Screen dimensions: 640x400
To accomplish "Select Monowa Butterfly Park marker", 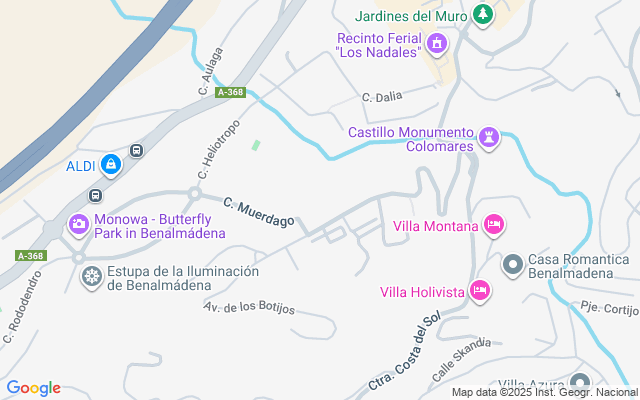I will 78,225.
